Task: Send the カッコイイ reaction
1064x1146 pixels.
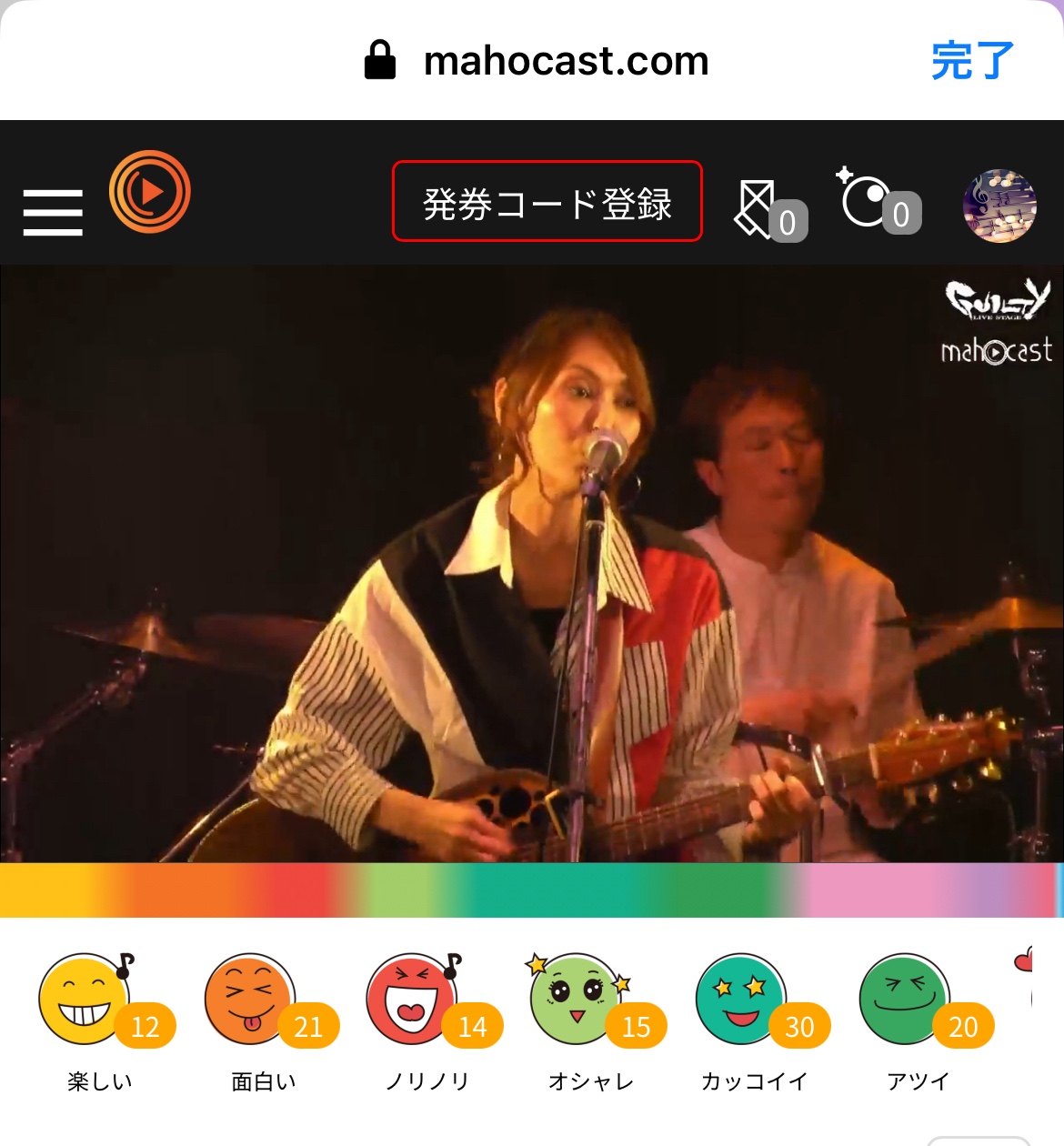Action: click(741, 1000)
